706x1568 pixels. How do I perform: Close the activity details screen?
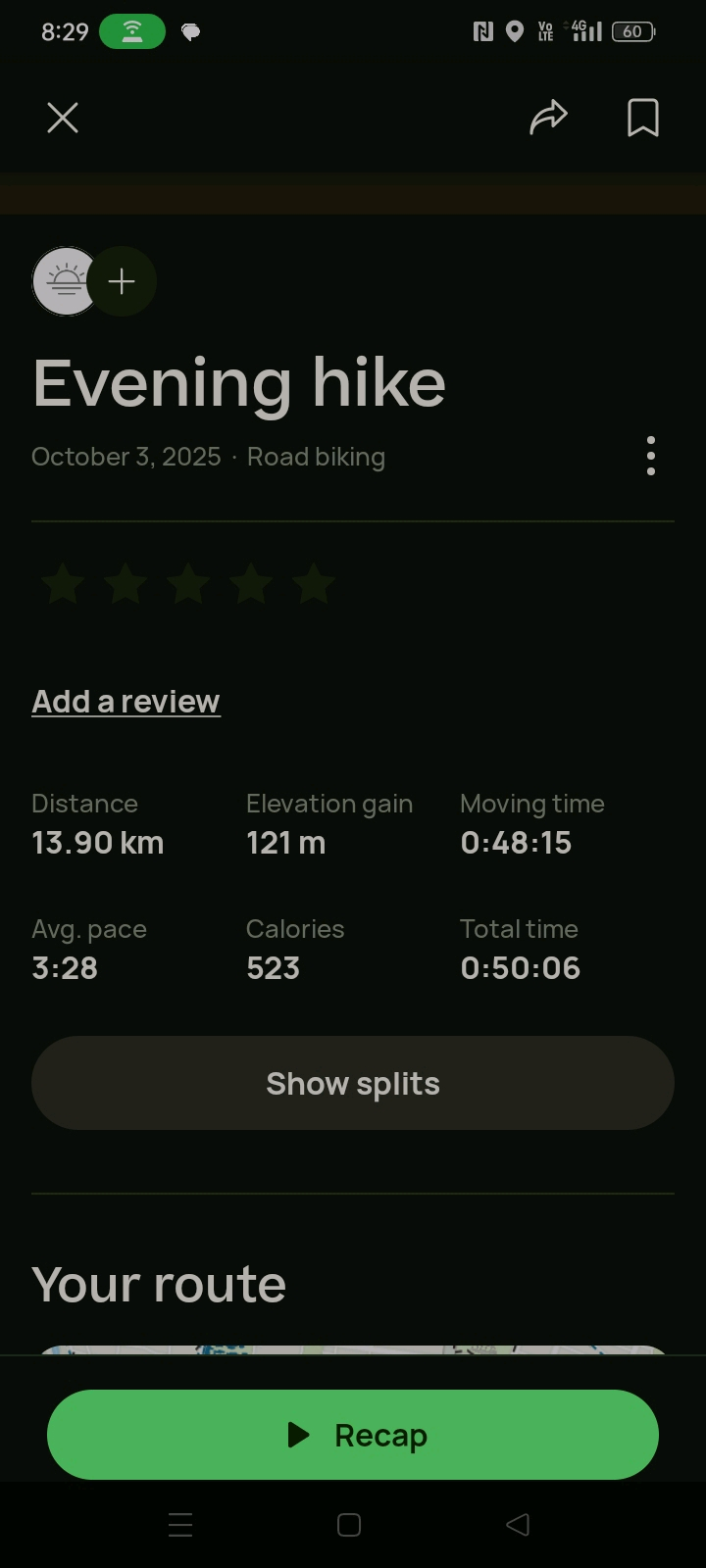tap(63, 119)
